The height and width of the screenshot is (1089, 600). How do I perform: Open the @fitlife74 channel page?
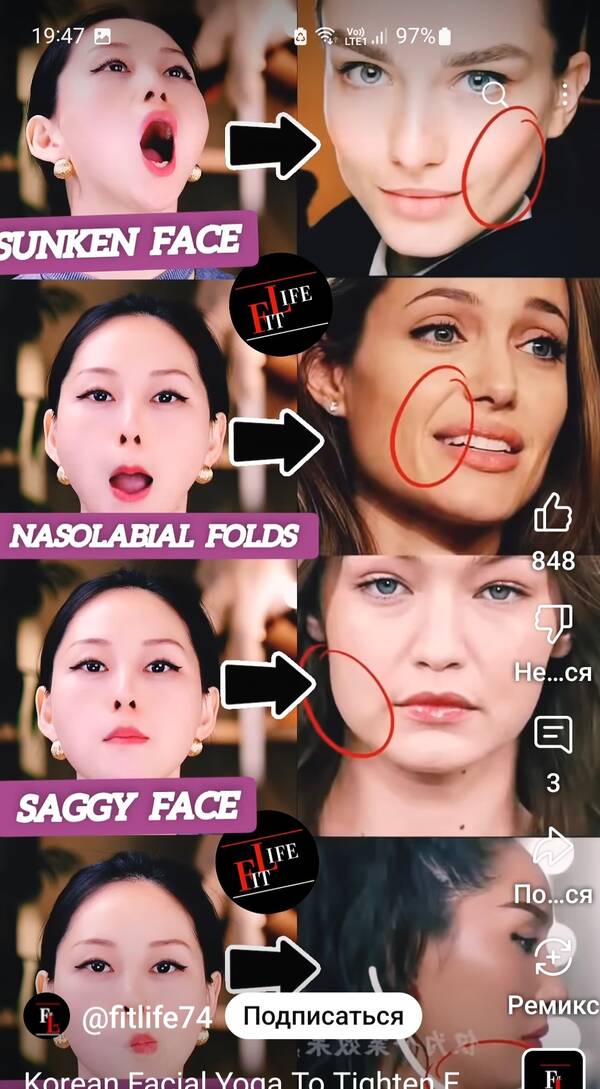pyautogui.click(x=148, y=1018)
